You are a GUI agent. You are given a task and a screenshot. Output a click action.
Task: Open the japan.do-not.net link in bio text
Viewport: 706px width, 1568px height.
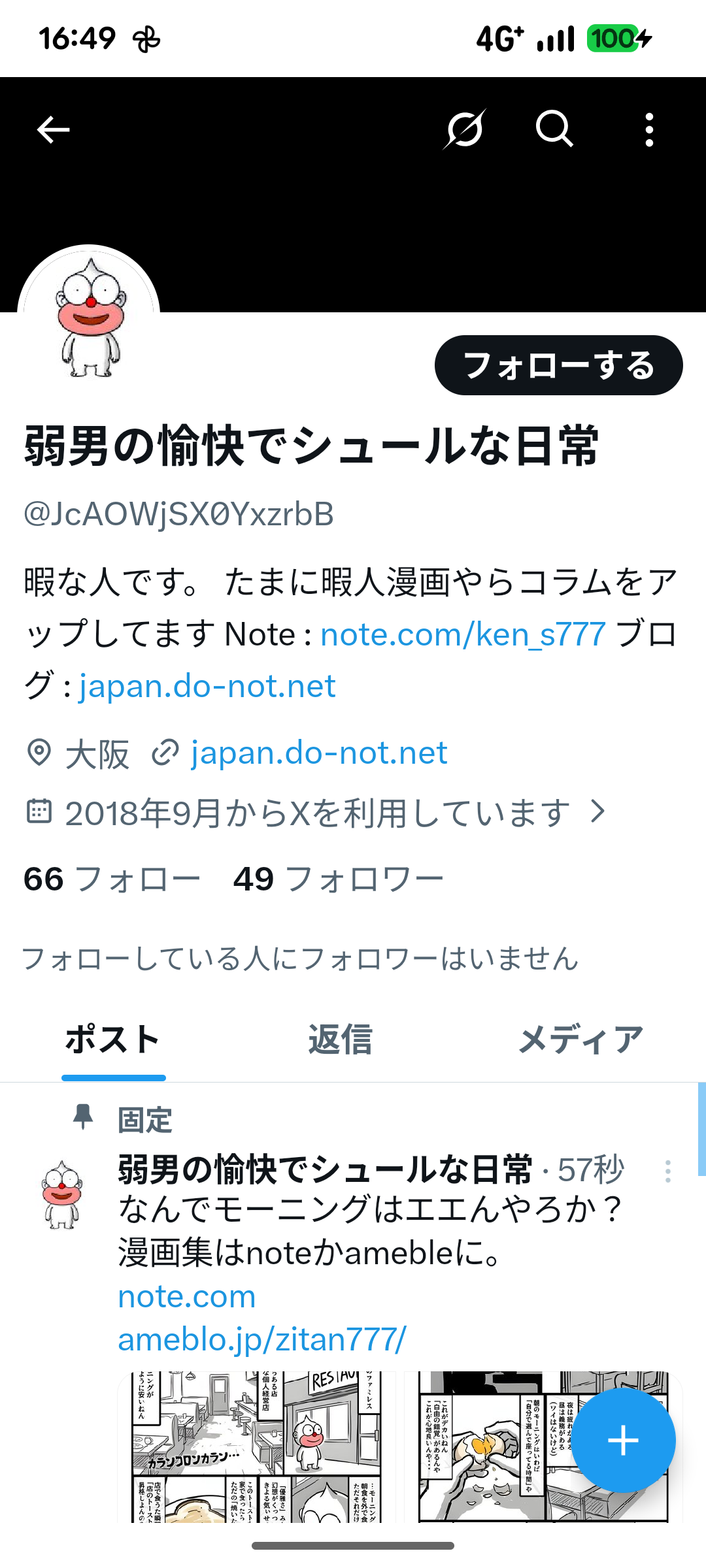coord(207,687)
